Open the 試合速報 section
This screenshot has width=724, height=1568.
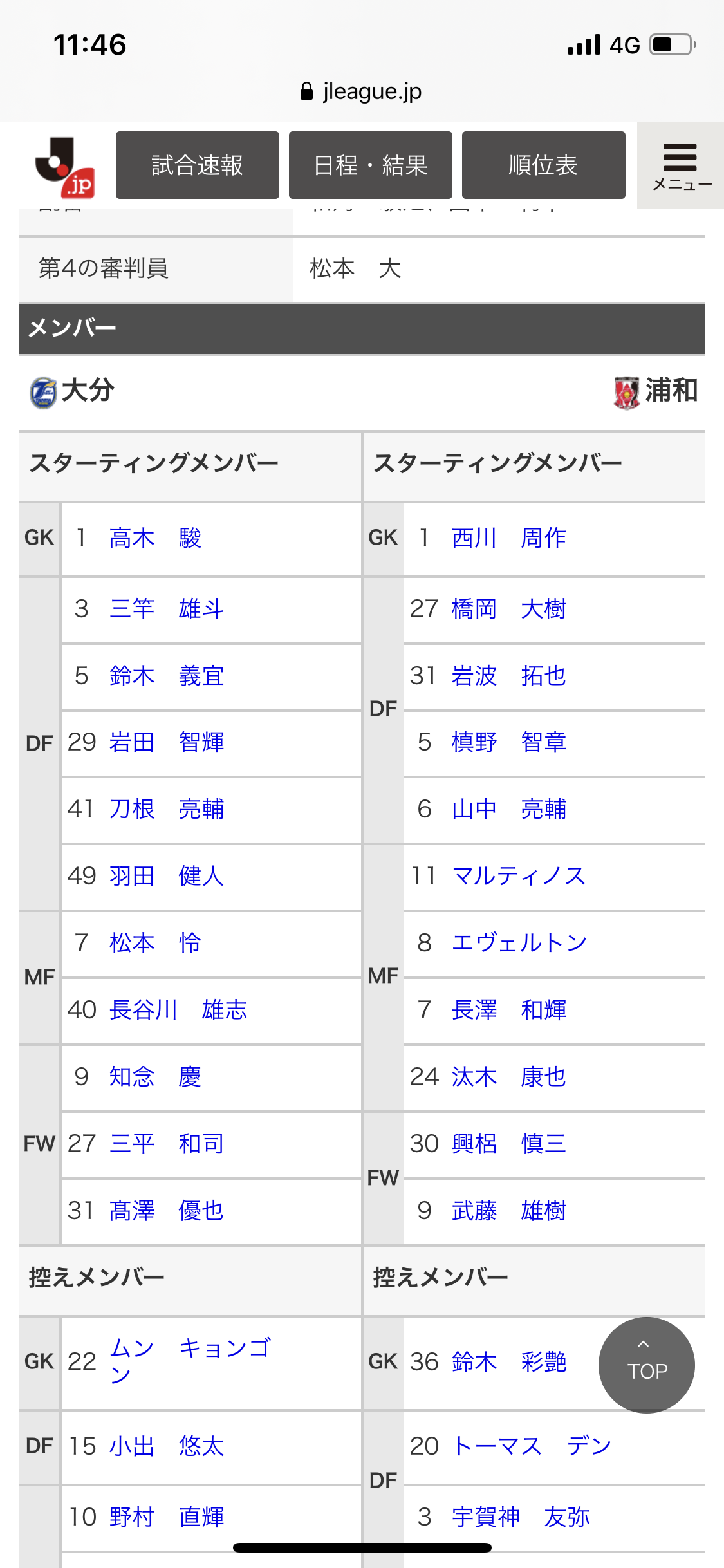click(x=197, y=165)
